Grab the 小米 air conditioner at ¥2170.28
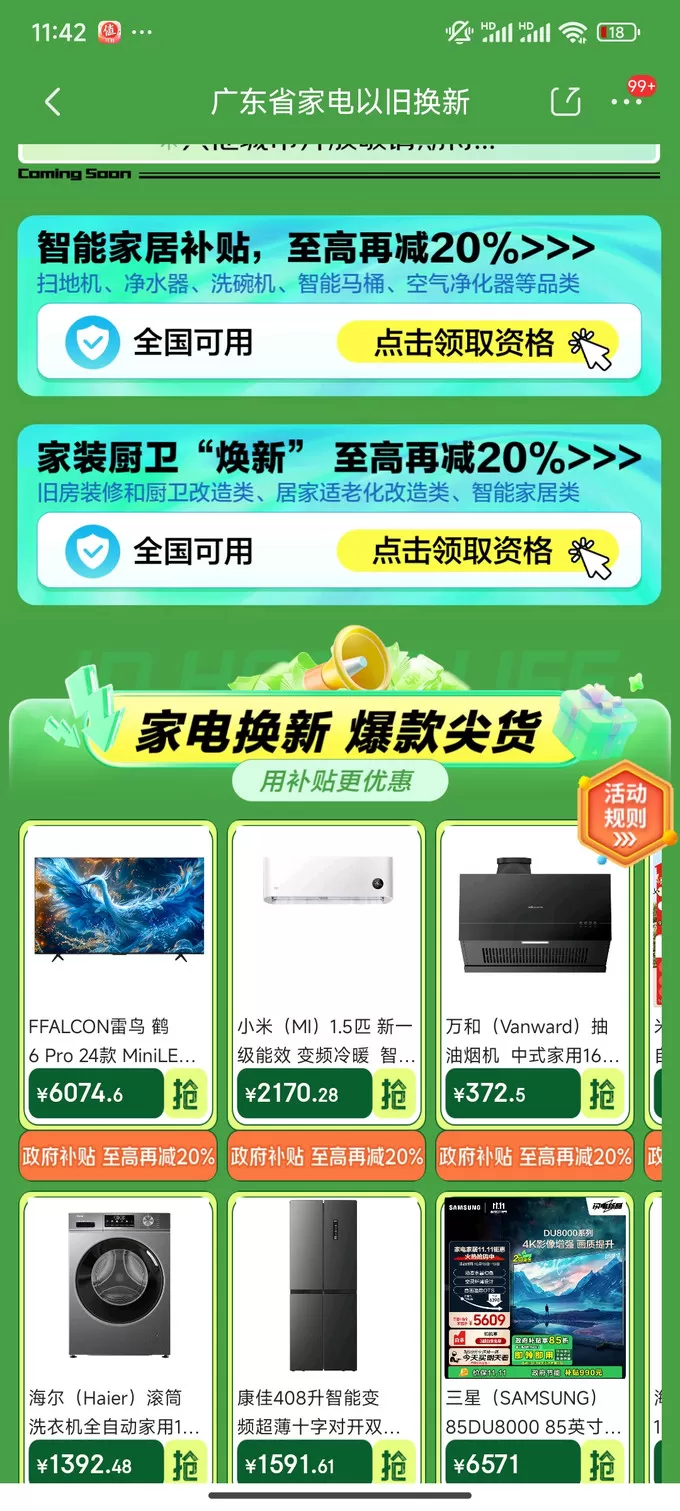Screen dimensions: 680x1511 394,1094
